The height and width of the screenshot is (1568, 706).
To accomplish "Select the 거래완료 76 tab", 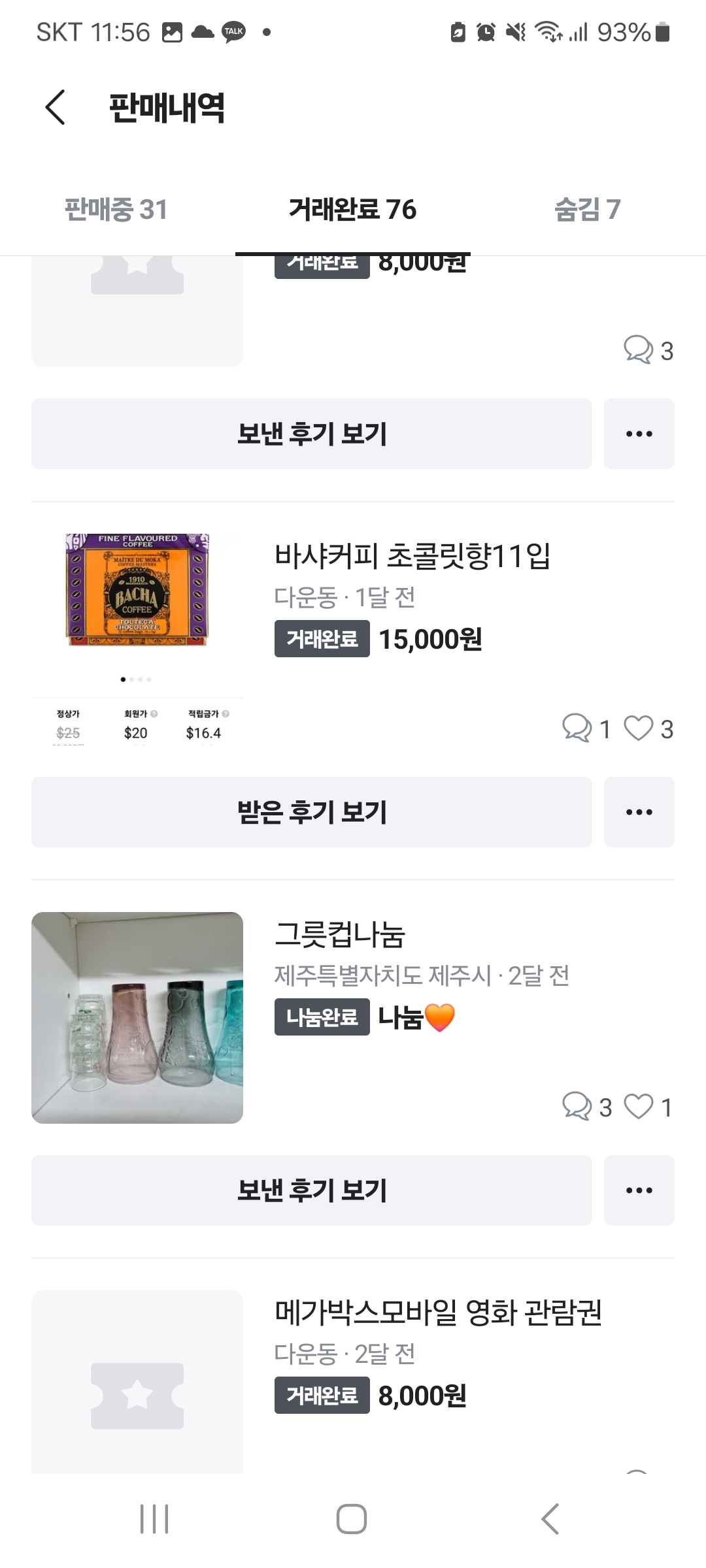I will (x=352, y=210).
